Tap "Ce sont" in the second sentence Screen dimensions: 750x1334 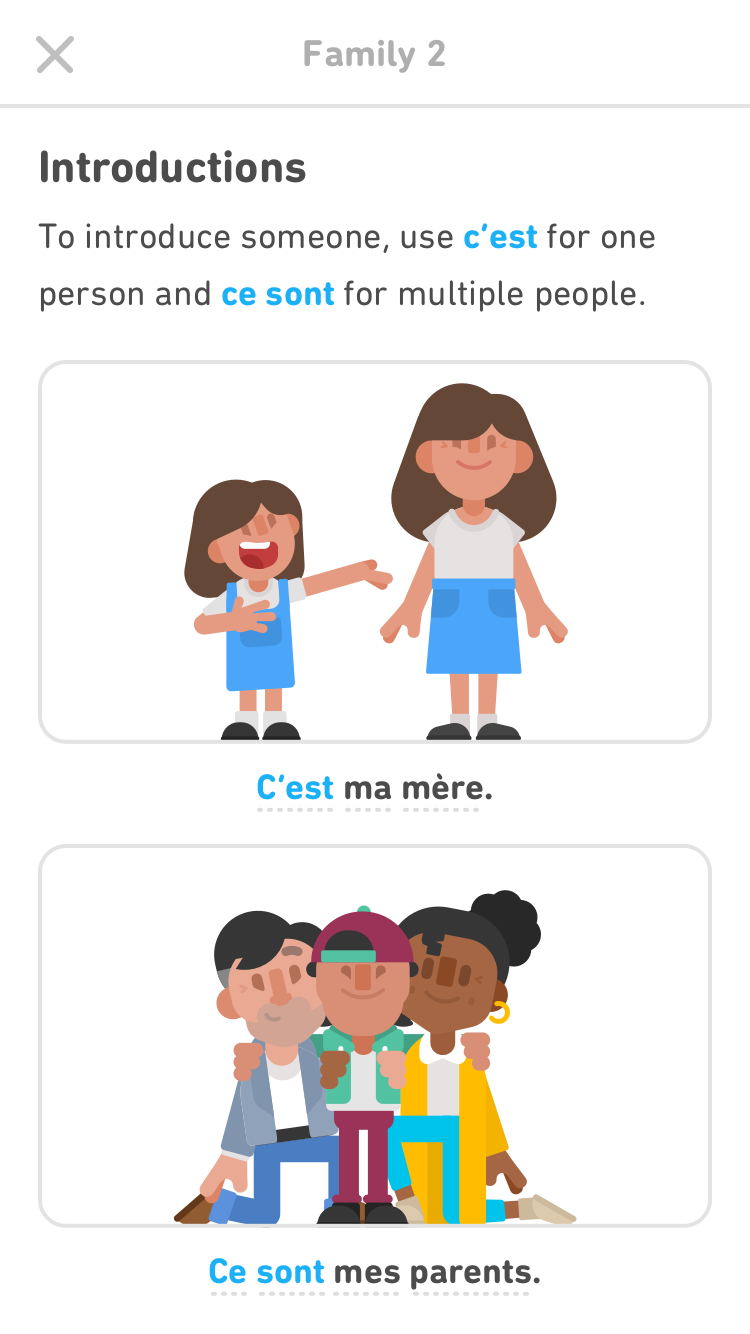(x=267, y=1272)
